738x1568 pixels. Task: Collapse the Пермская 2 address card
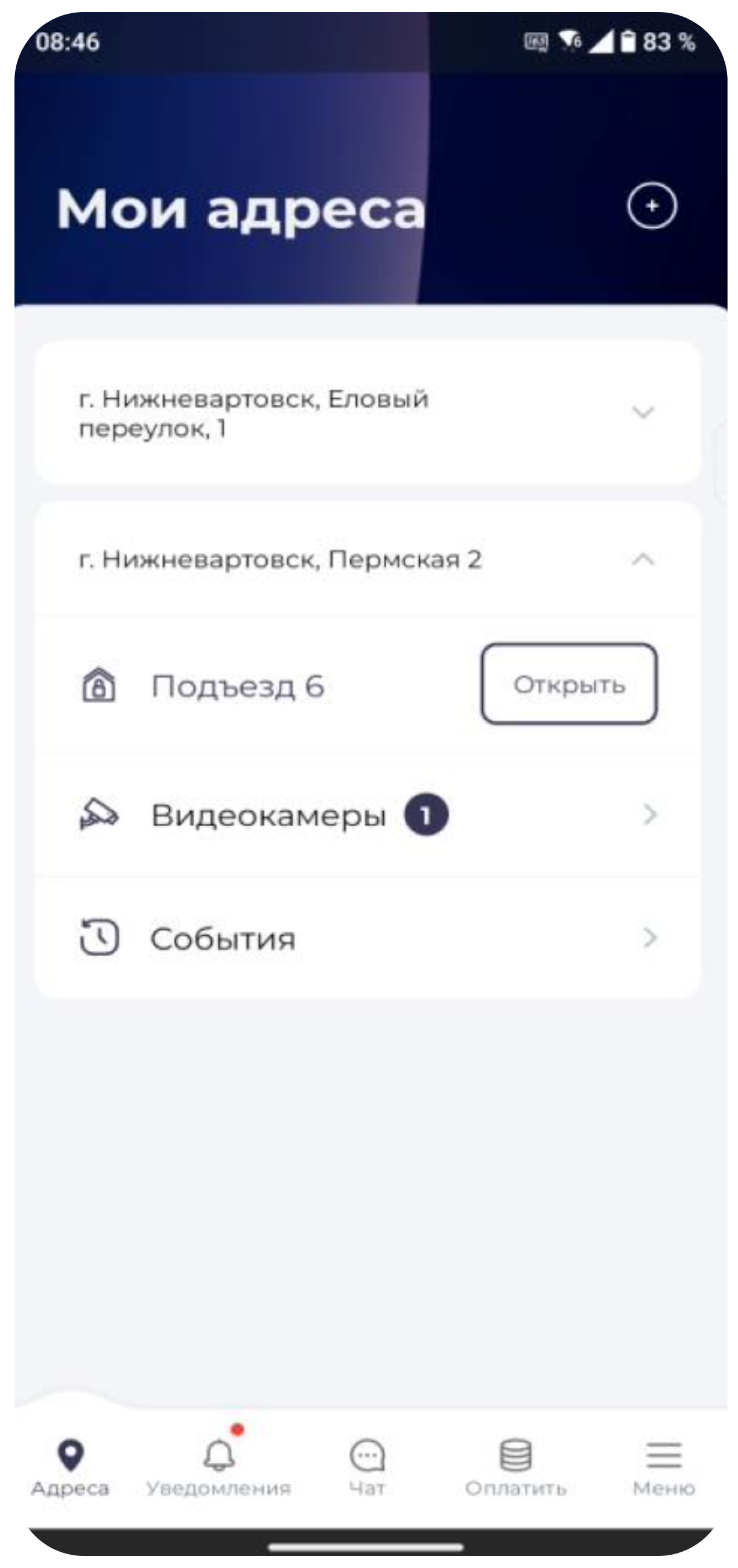(x=643, y=560)
